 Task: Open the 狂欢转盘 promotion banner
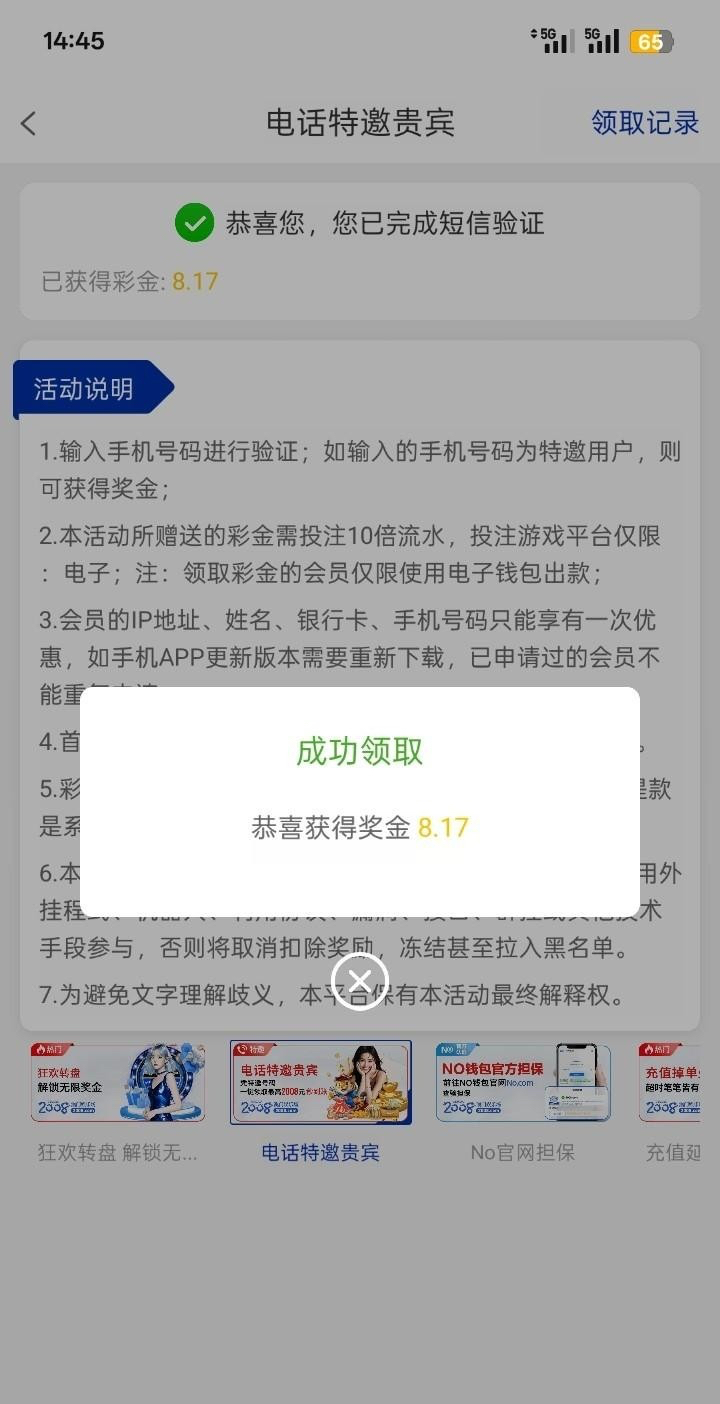point(118,1083)
